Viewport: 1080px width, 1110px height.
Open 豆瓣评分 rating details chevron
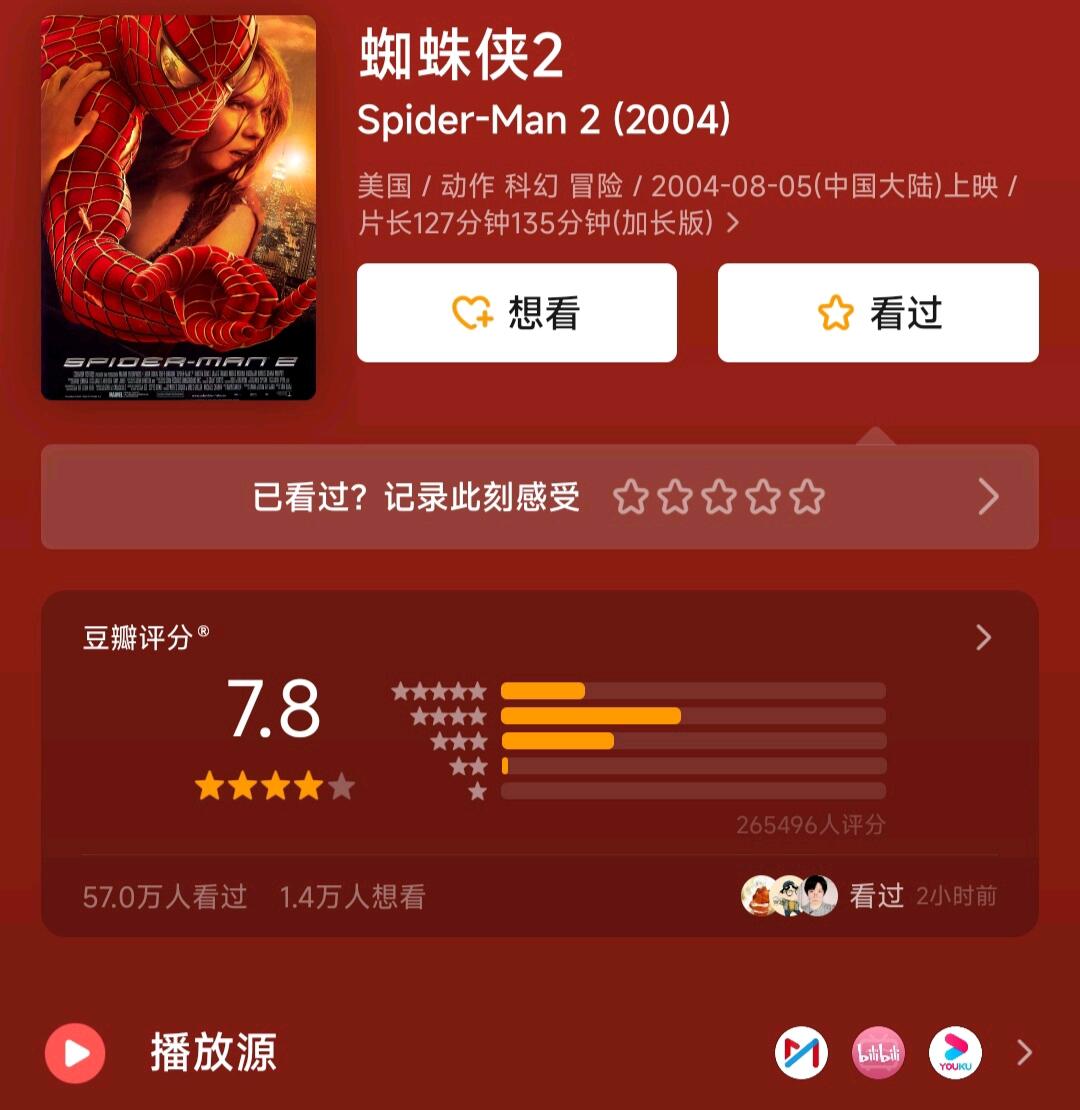click(x=984, y=638)
